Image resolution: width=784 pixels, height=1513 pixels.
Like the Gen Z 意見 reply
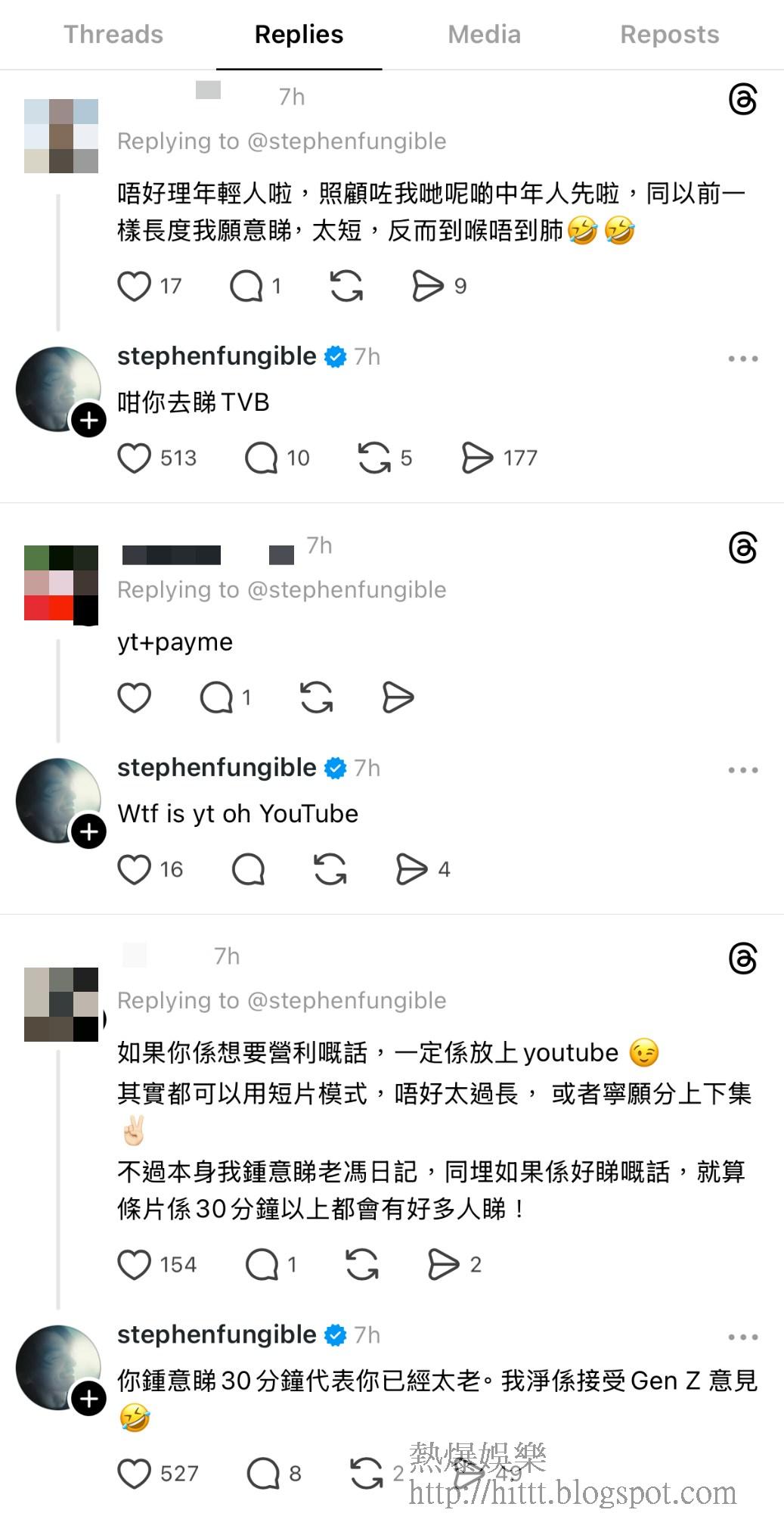click(135, 1473)
